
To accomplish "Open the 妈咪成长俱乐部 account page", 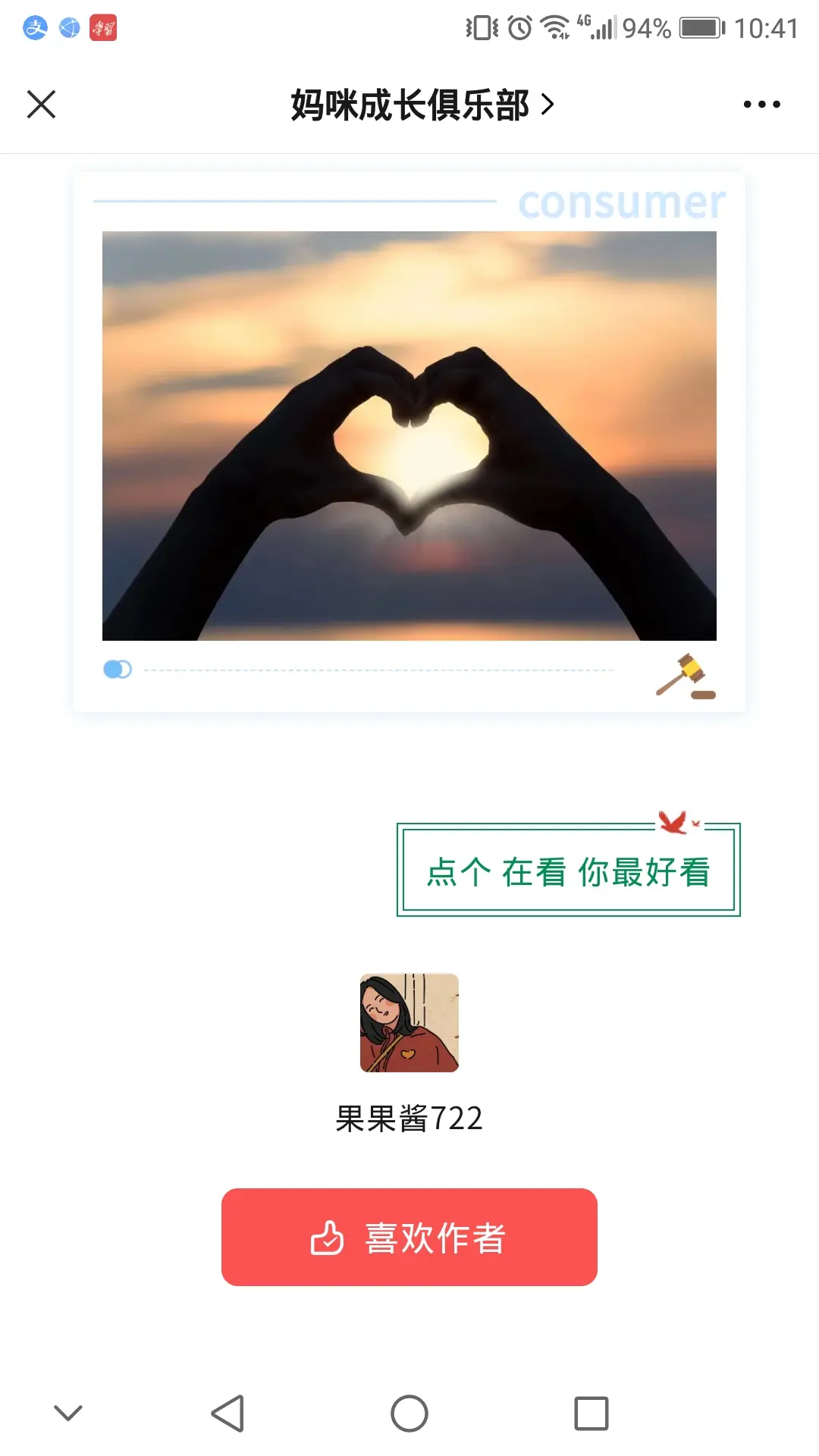I will click(422, 105).
